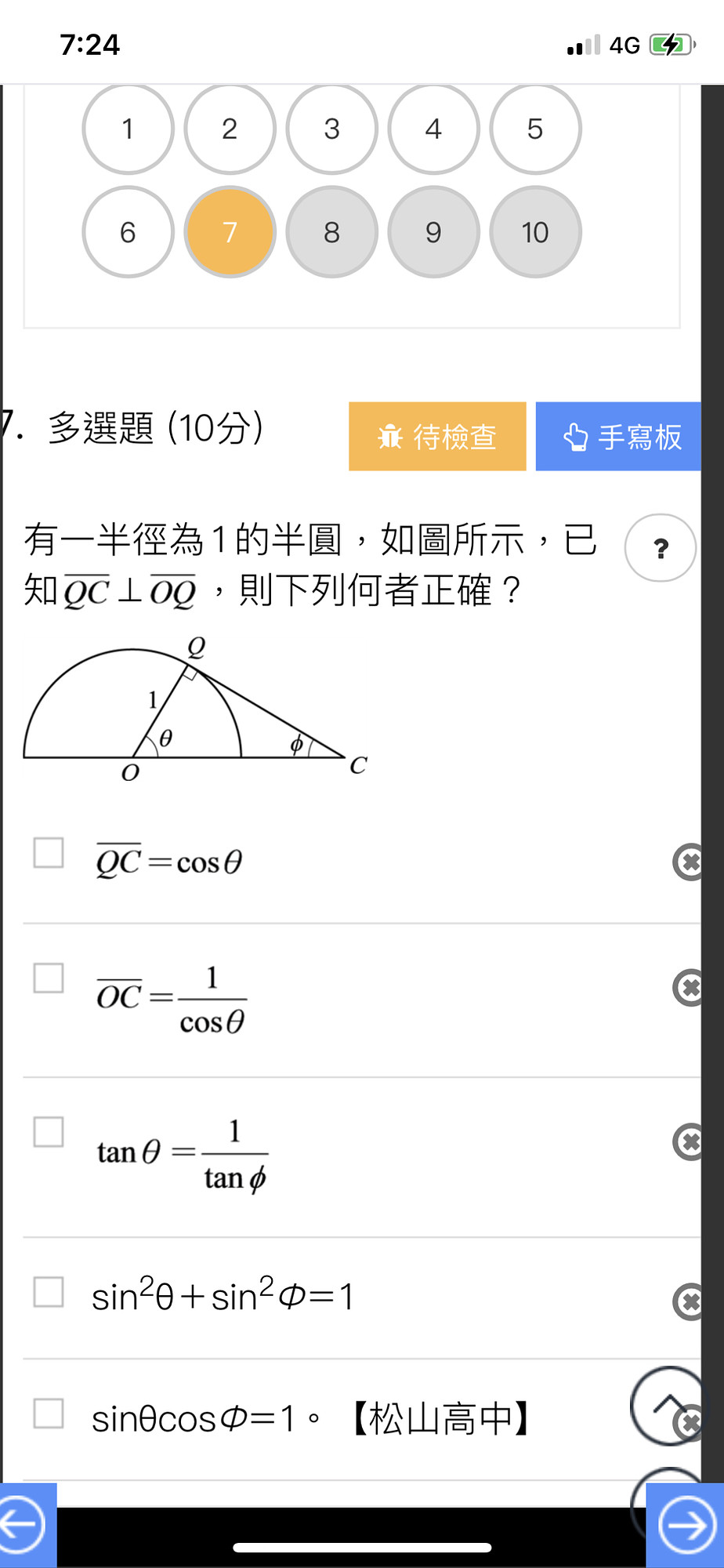724x1568 pixels.
Task: Go to the next question arrow
Action: coord(685,1526)
